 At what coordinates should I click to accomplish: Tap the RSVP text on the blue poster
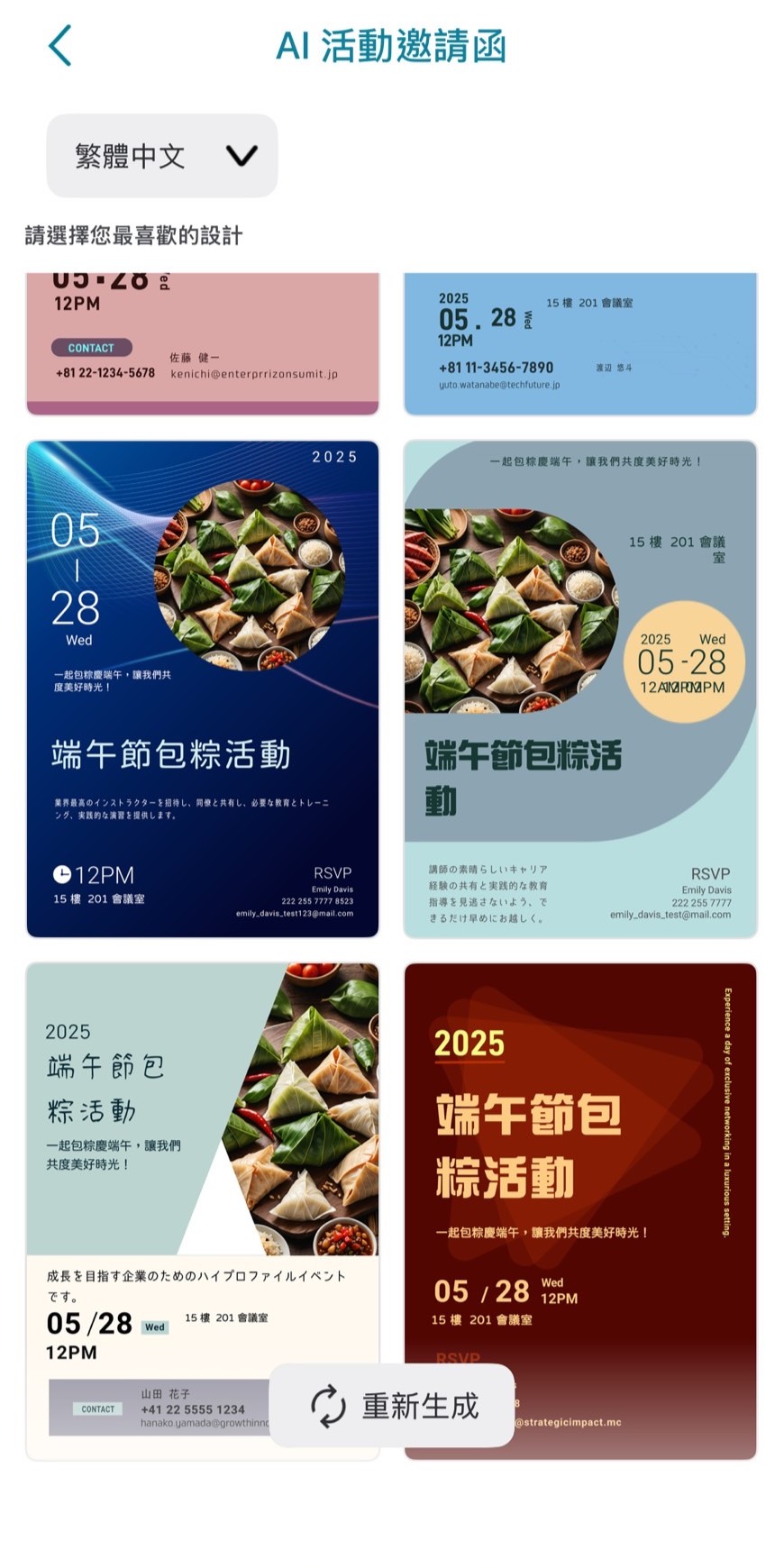(332, 873)
